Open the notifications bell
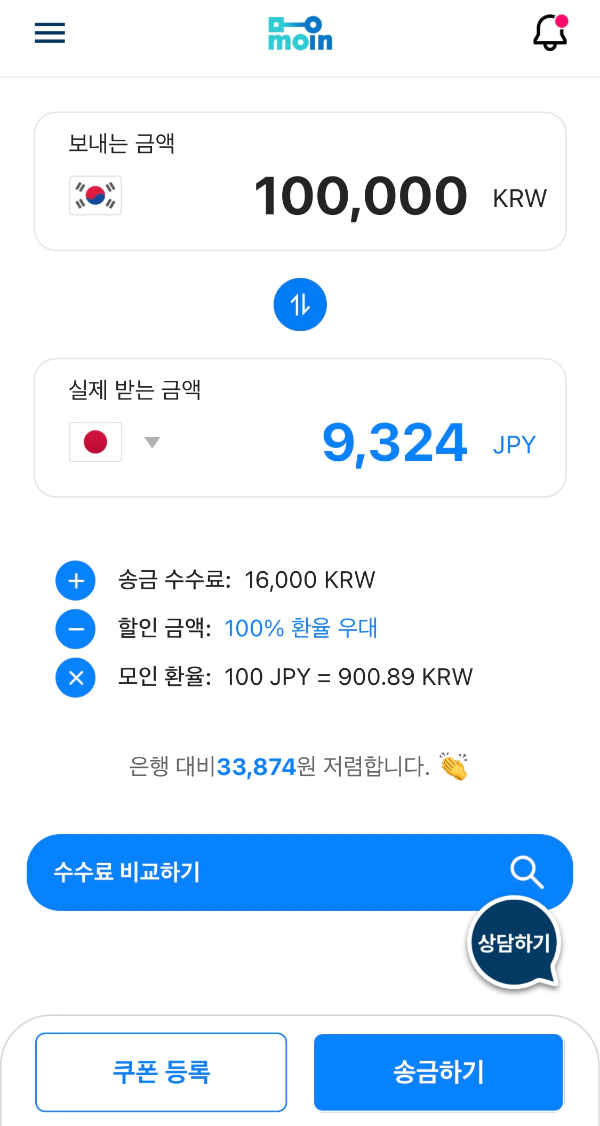 point(550,34)
